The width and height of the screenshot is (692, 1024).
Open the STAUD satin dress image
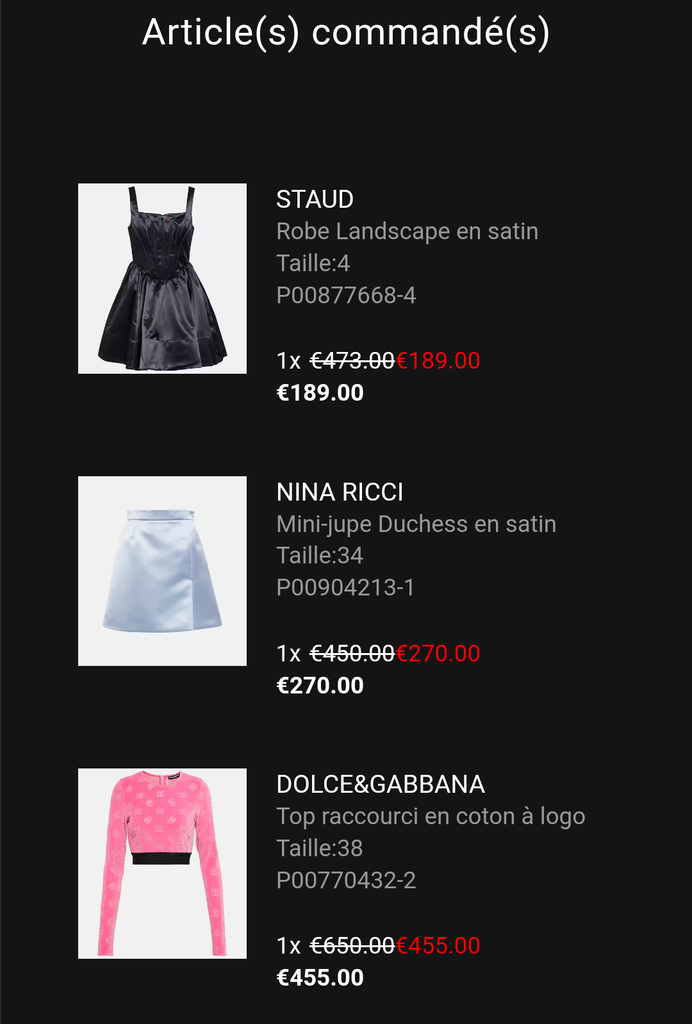tap(162, 278)
